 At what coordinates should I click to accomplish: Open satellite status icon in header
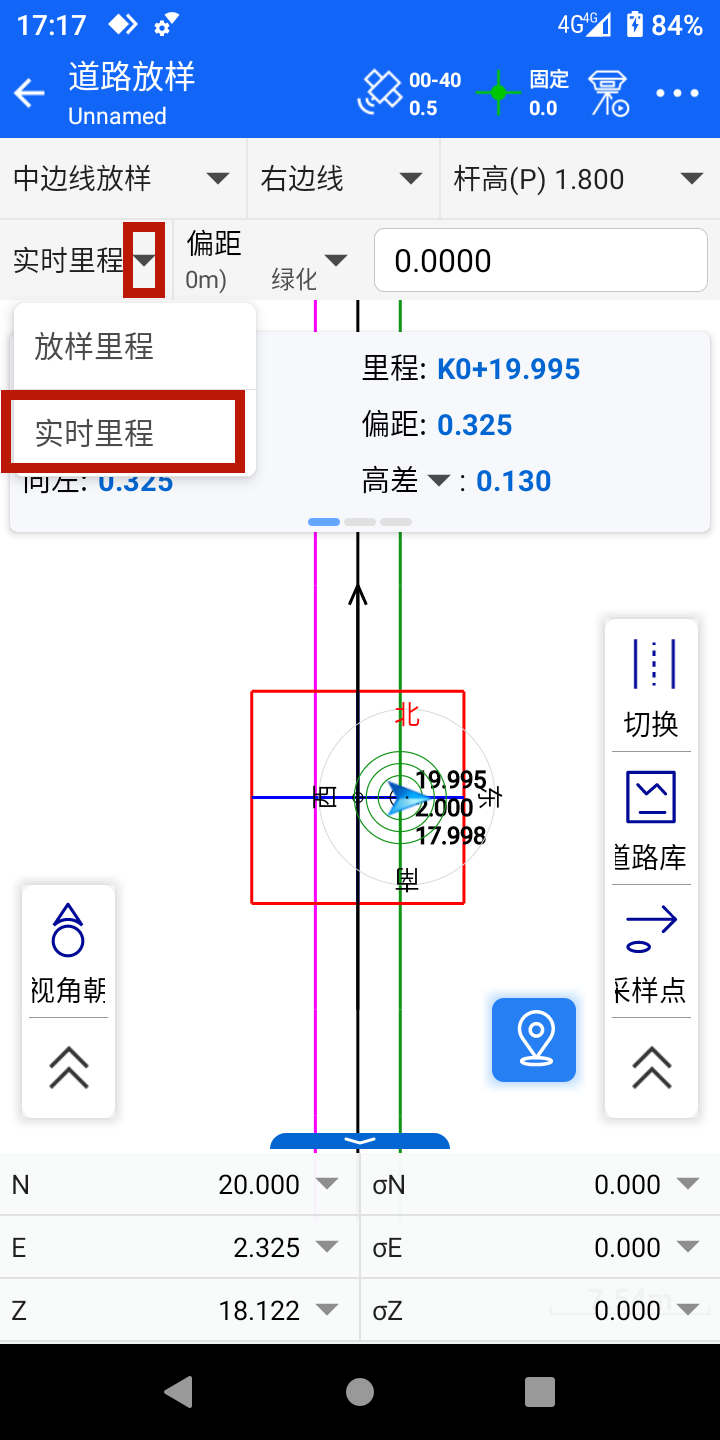380,94
